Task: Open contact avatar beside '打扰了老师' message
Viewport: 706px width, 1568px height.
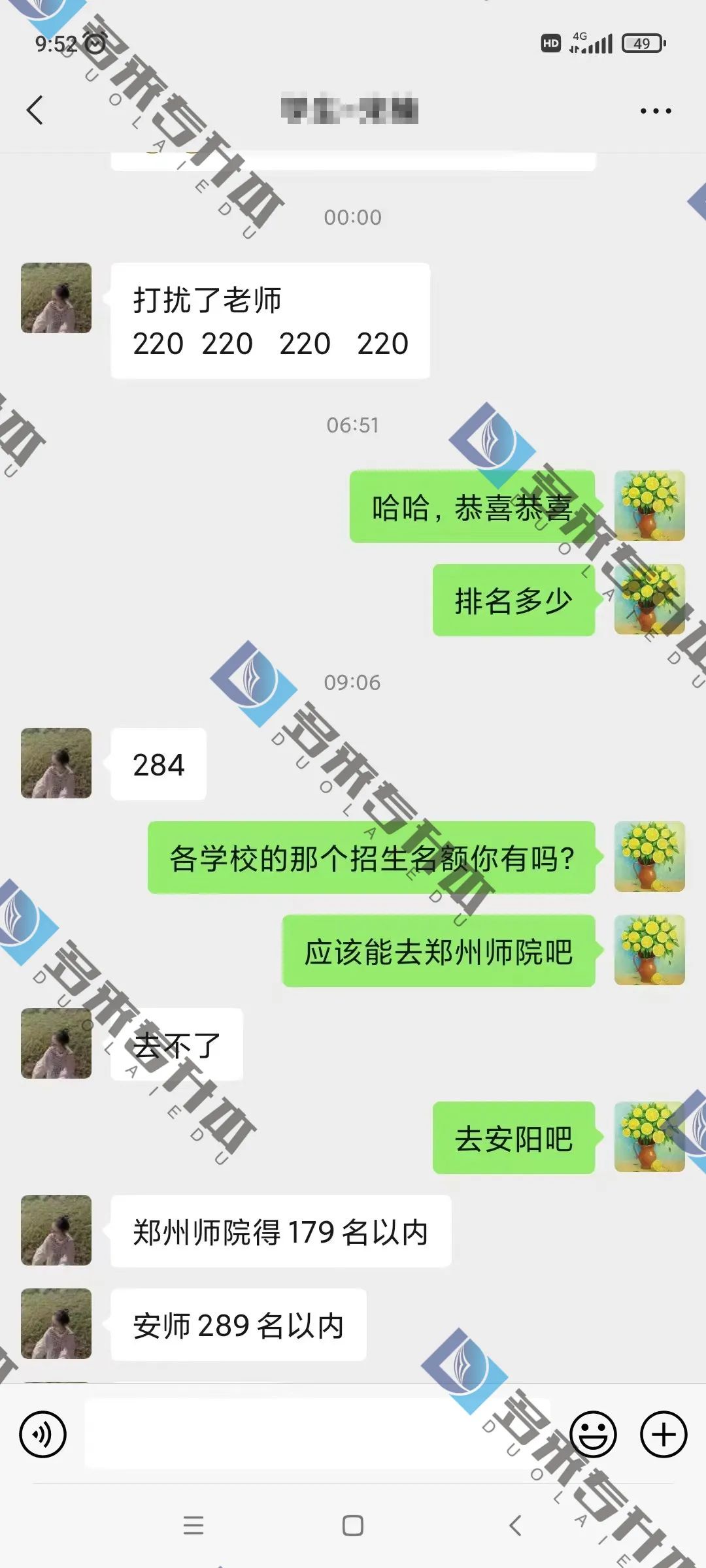Action: (x=56, y=298)
